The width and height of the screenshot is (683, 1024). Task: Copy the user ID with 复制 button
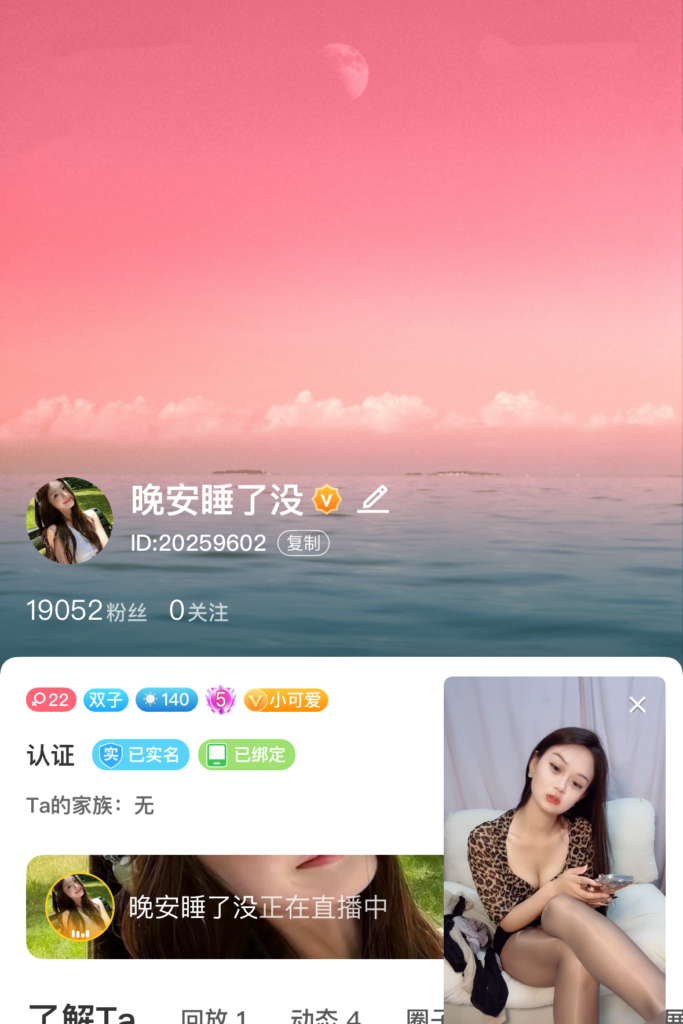click(303, 543)
